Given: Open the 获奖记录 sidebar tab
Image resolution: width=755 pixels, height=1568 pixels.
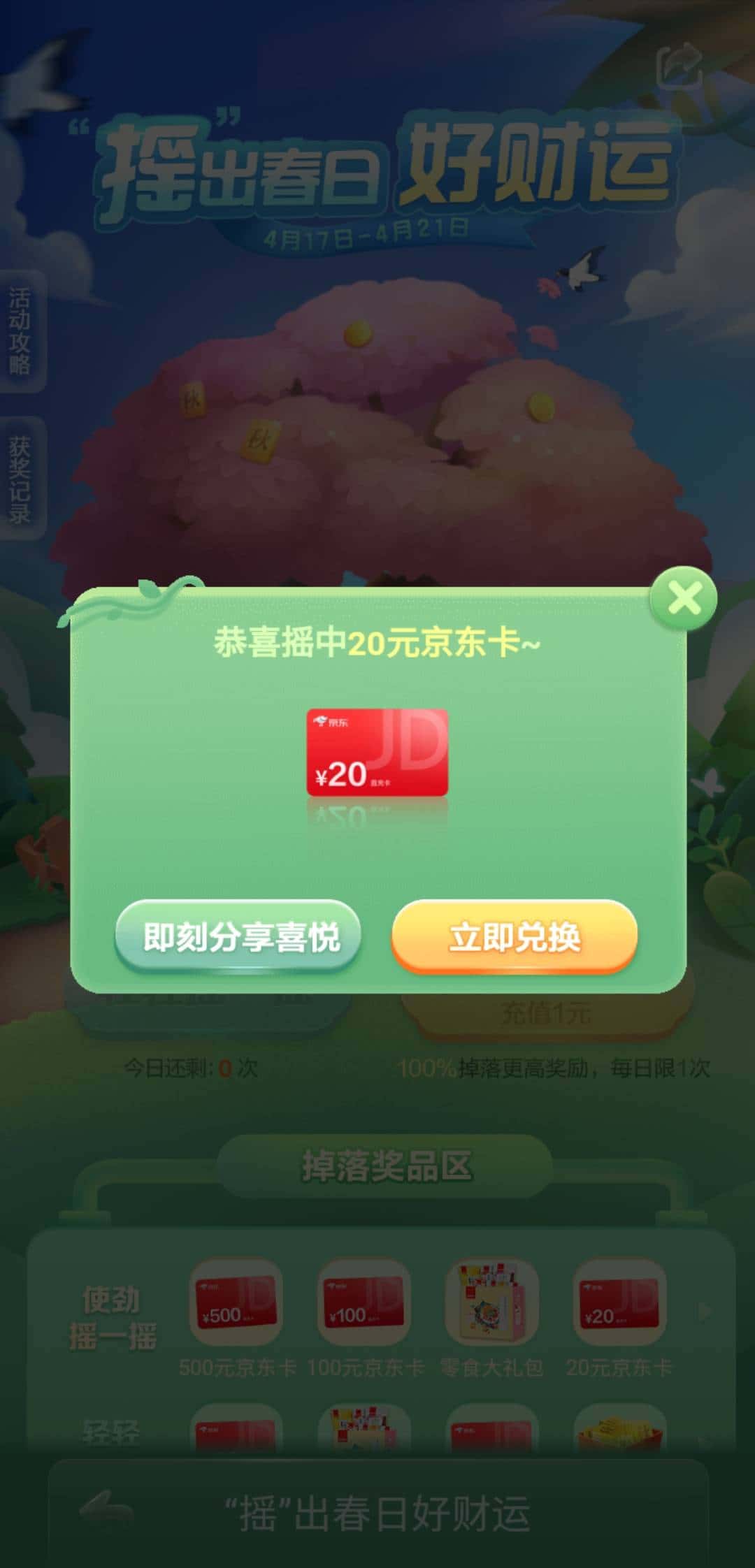Looking at the screenshot, I should 17,475.
